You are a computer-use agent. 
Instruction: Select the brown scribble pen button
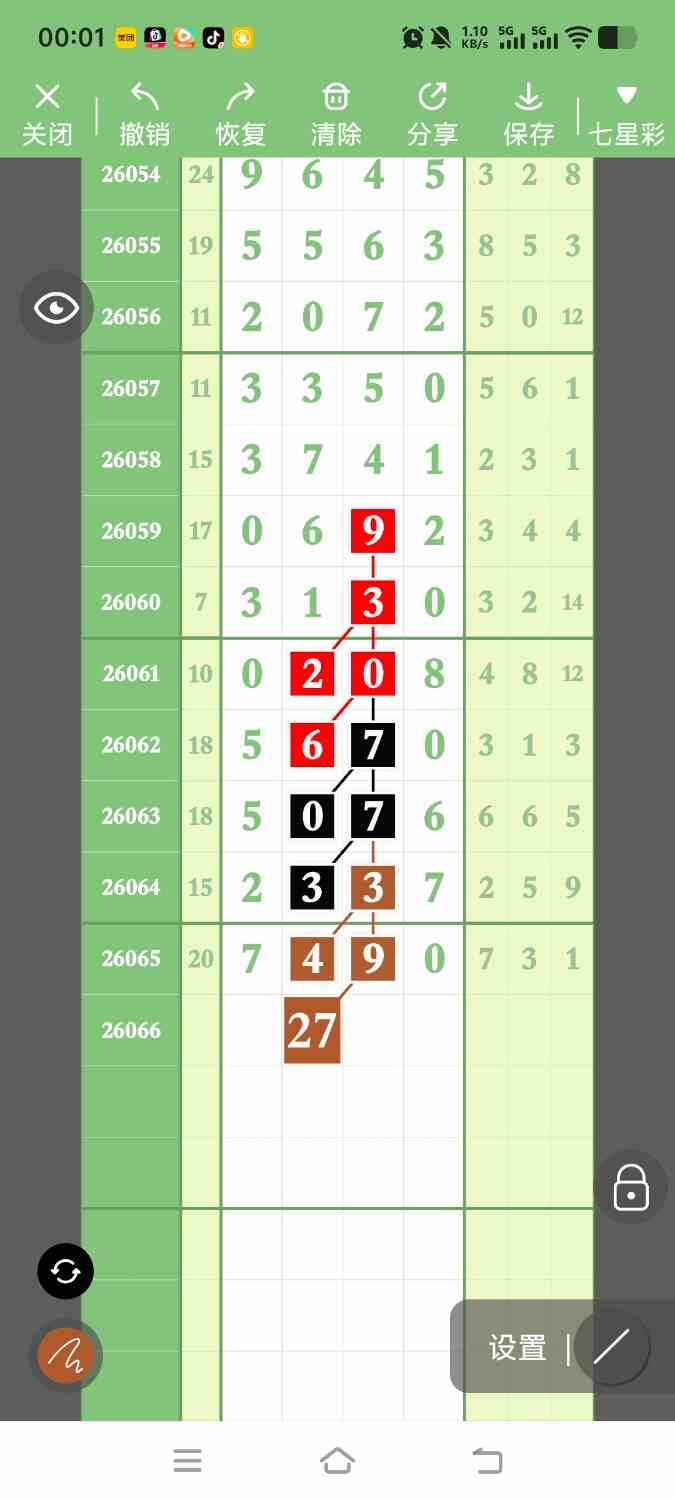click(x=65, y=1356)
